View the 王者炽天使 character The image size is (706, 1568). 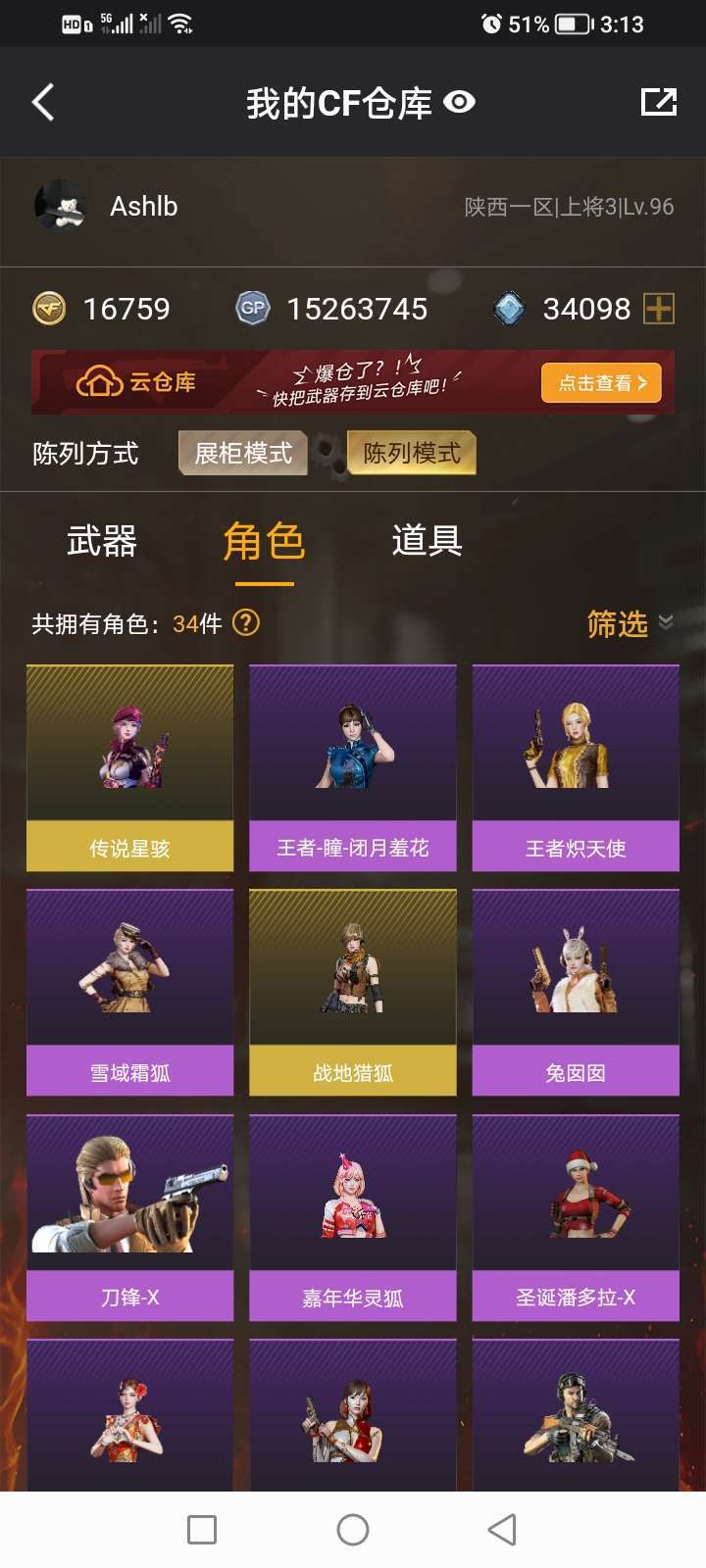pos(576,768)
